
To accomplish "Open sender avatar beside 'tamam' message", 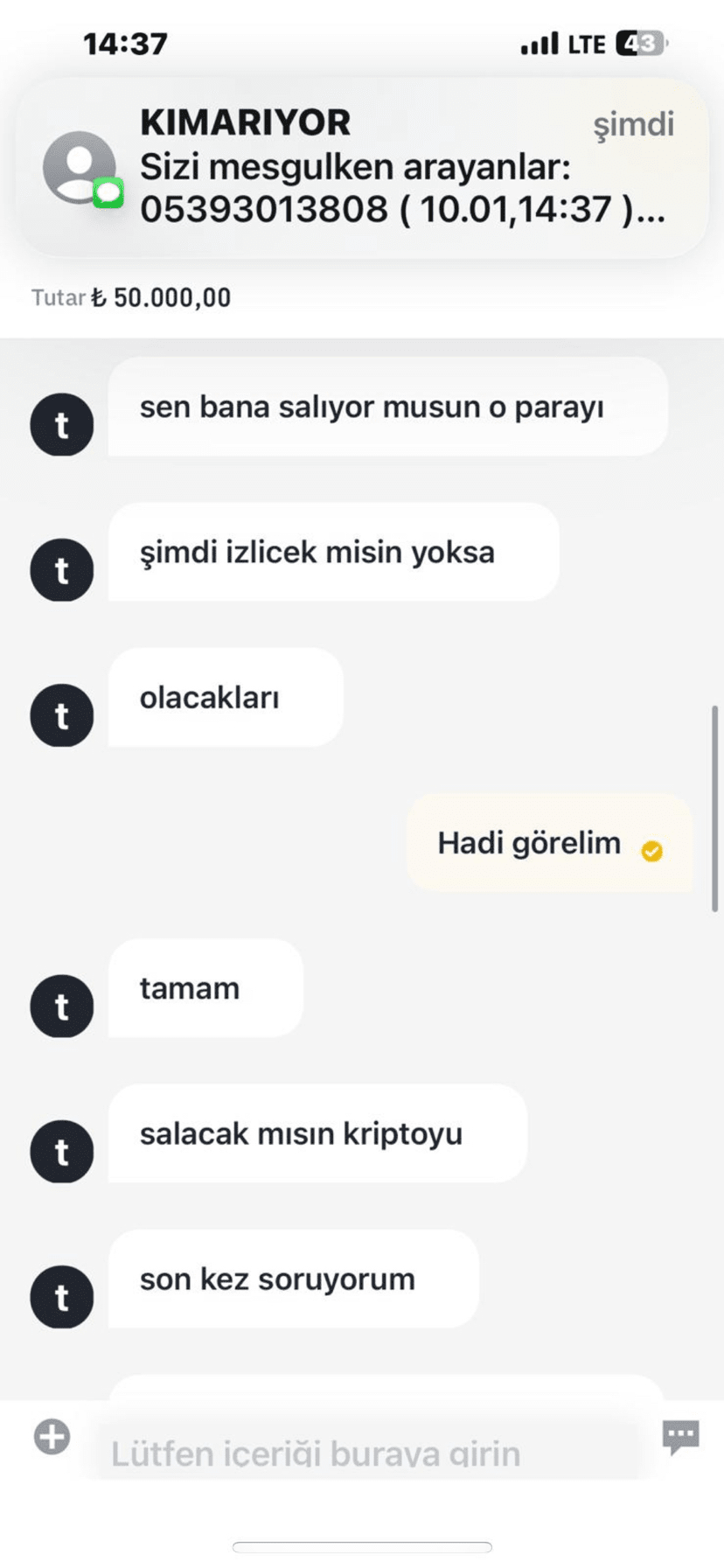I will coord(61,1006).
